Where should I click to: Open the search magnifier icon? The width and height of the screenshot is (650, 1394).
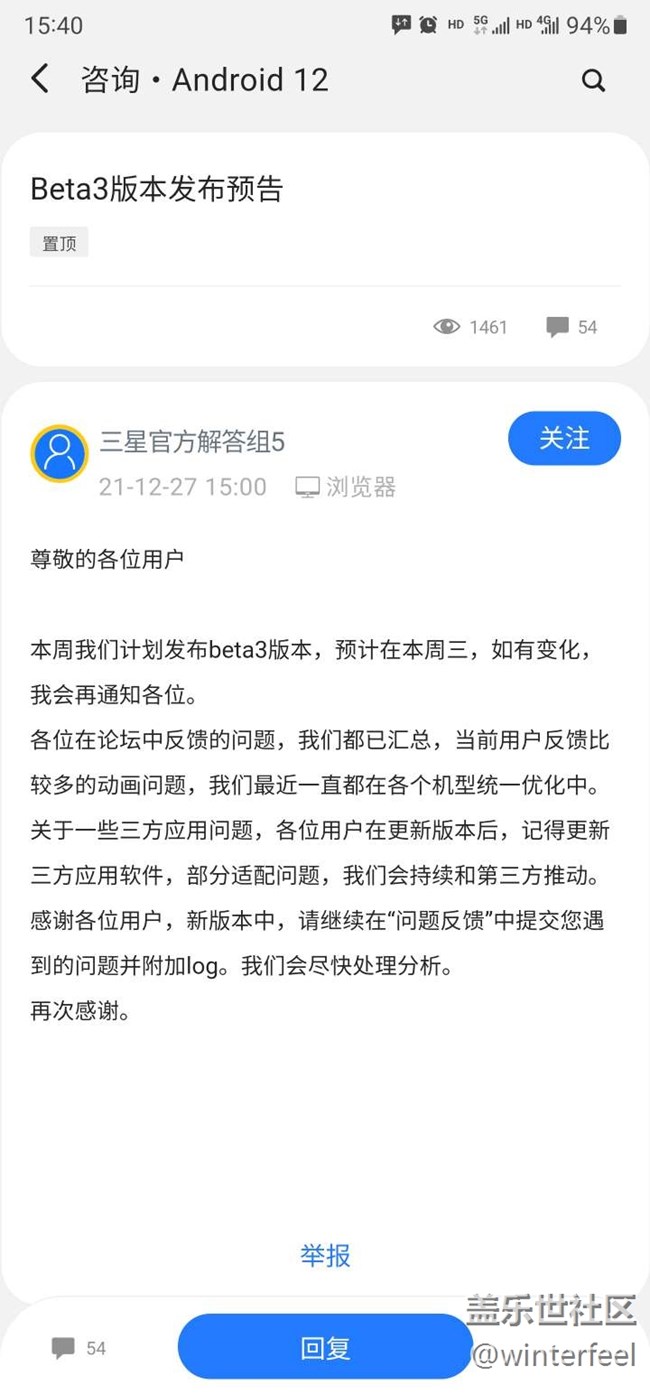click(x=593, y=81)
